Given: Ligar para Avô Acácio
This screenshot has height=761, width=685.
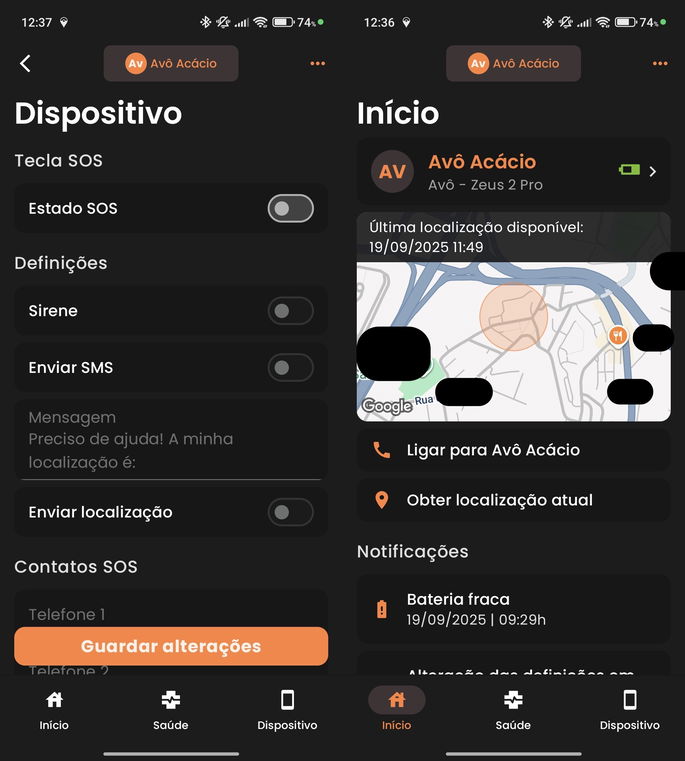Looking at the screenshot, I should tap(513, 450).
